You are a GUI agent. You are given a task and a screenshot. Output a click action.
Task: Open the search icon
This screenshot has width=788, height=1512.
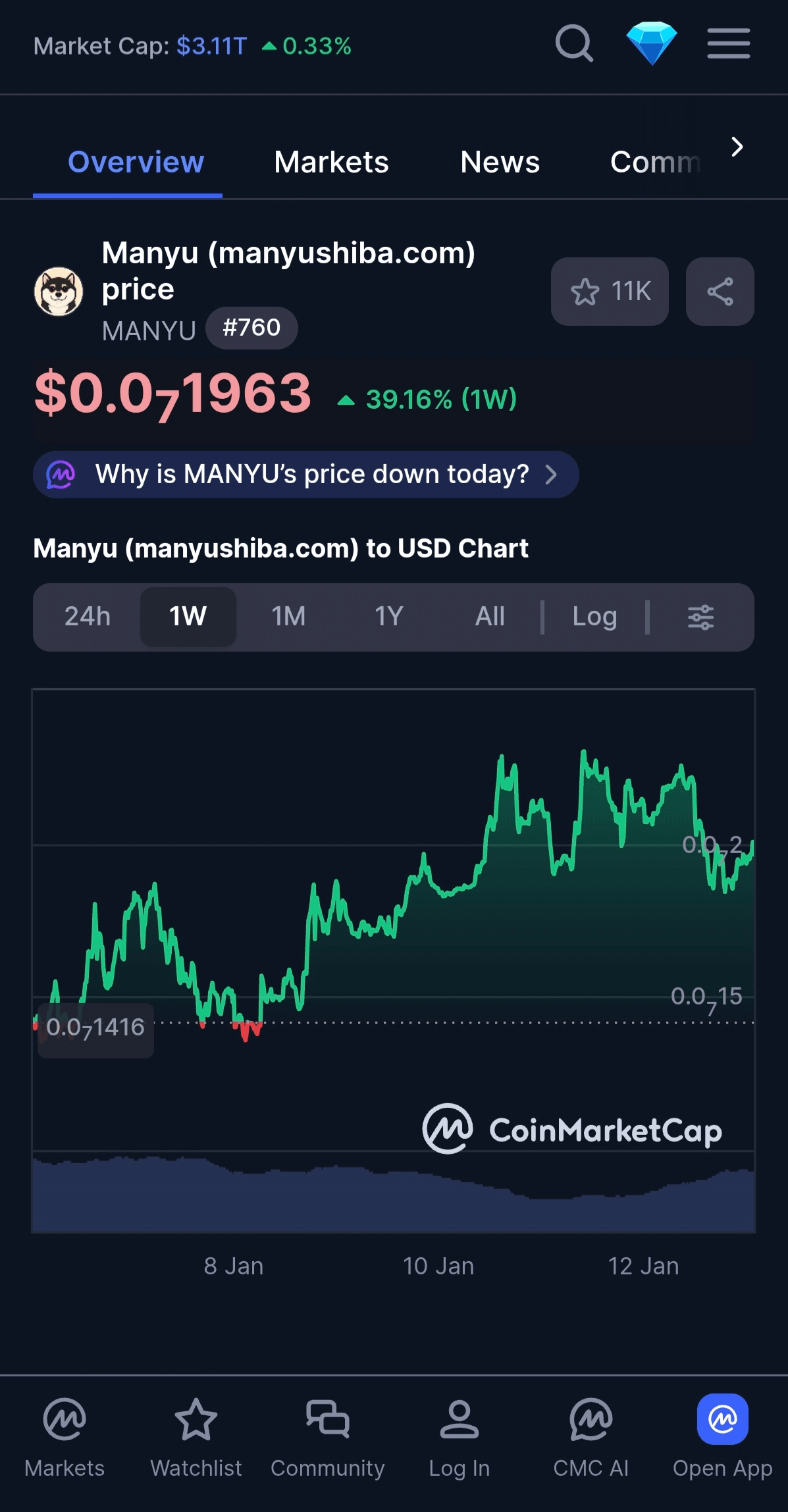pyautogui.click(x=574, y=44)
